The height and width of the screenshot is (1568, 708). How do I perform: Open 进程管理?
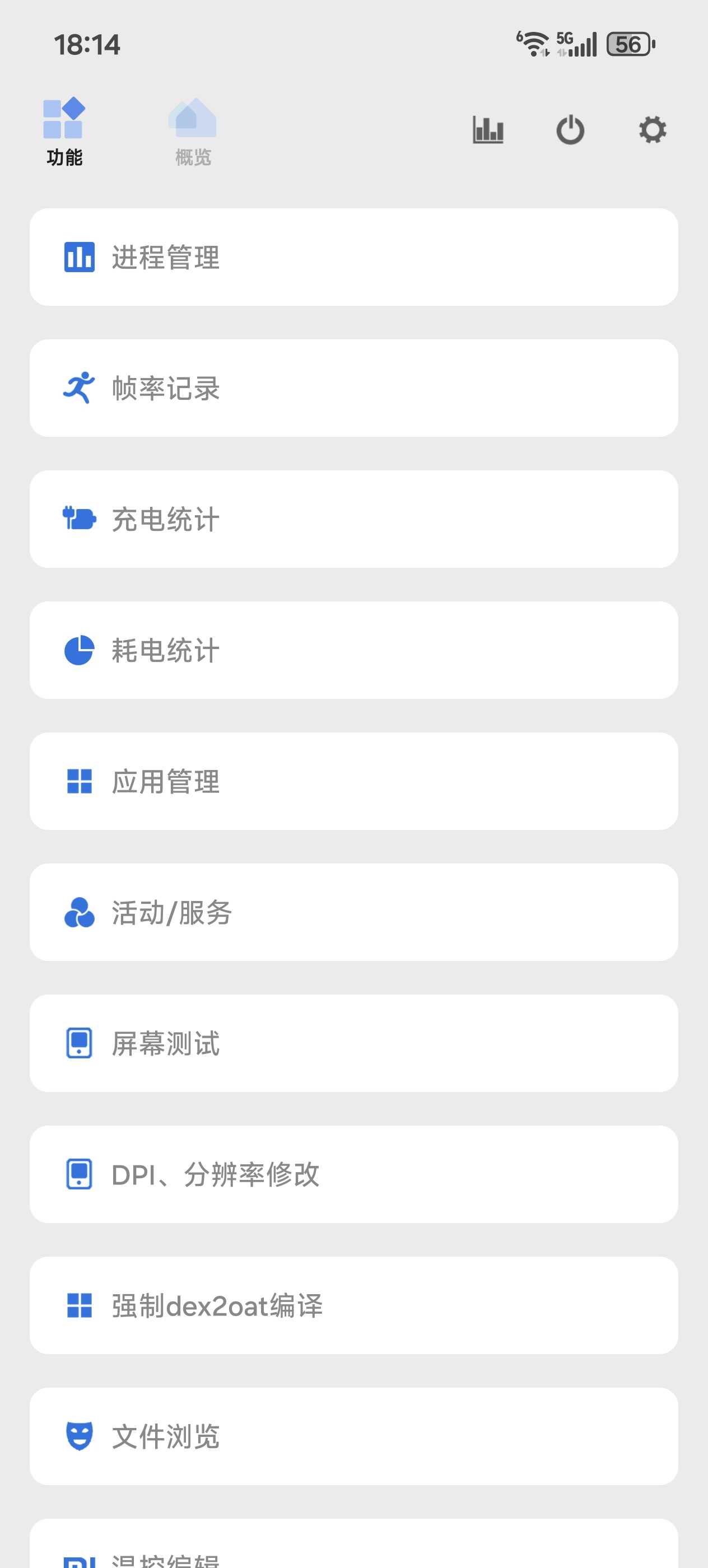(353, 257)
